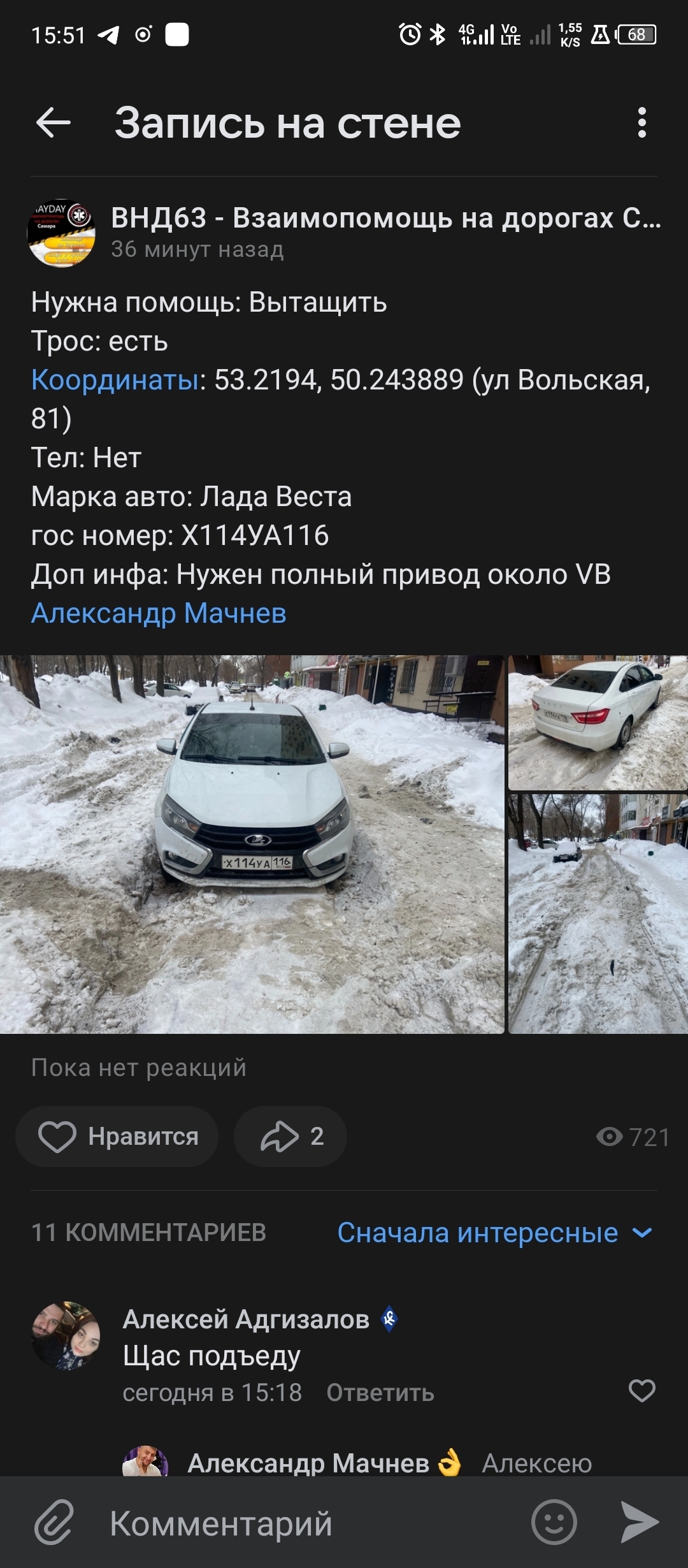
Task: Open the rear view photo of the car
Action: [598, 722]
